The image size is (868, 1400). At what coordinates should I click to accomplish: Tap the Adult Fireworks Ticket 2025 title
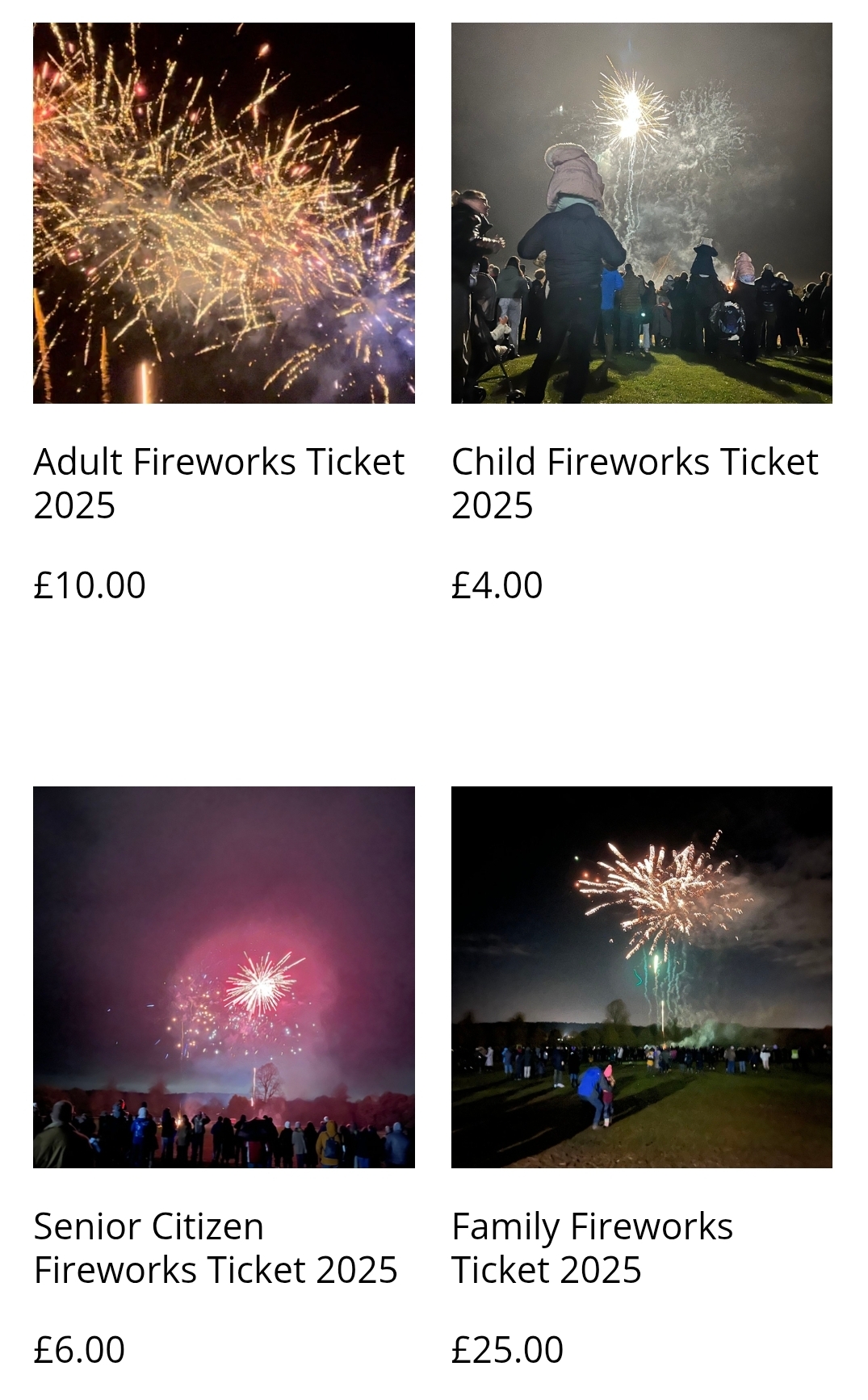click(219, 483)
